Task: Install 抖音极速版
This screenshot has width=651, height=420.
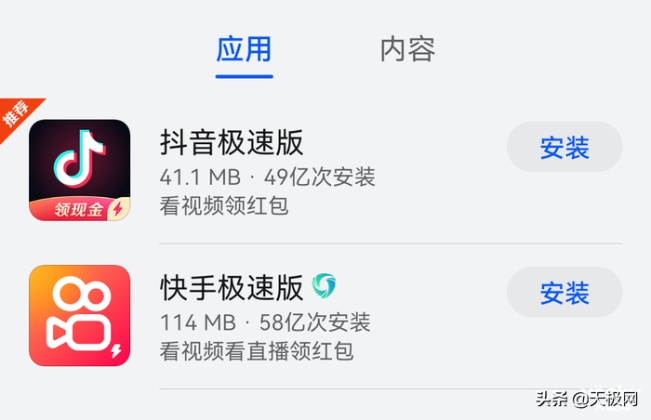Action: click(x=564, y=148)
